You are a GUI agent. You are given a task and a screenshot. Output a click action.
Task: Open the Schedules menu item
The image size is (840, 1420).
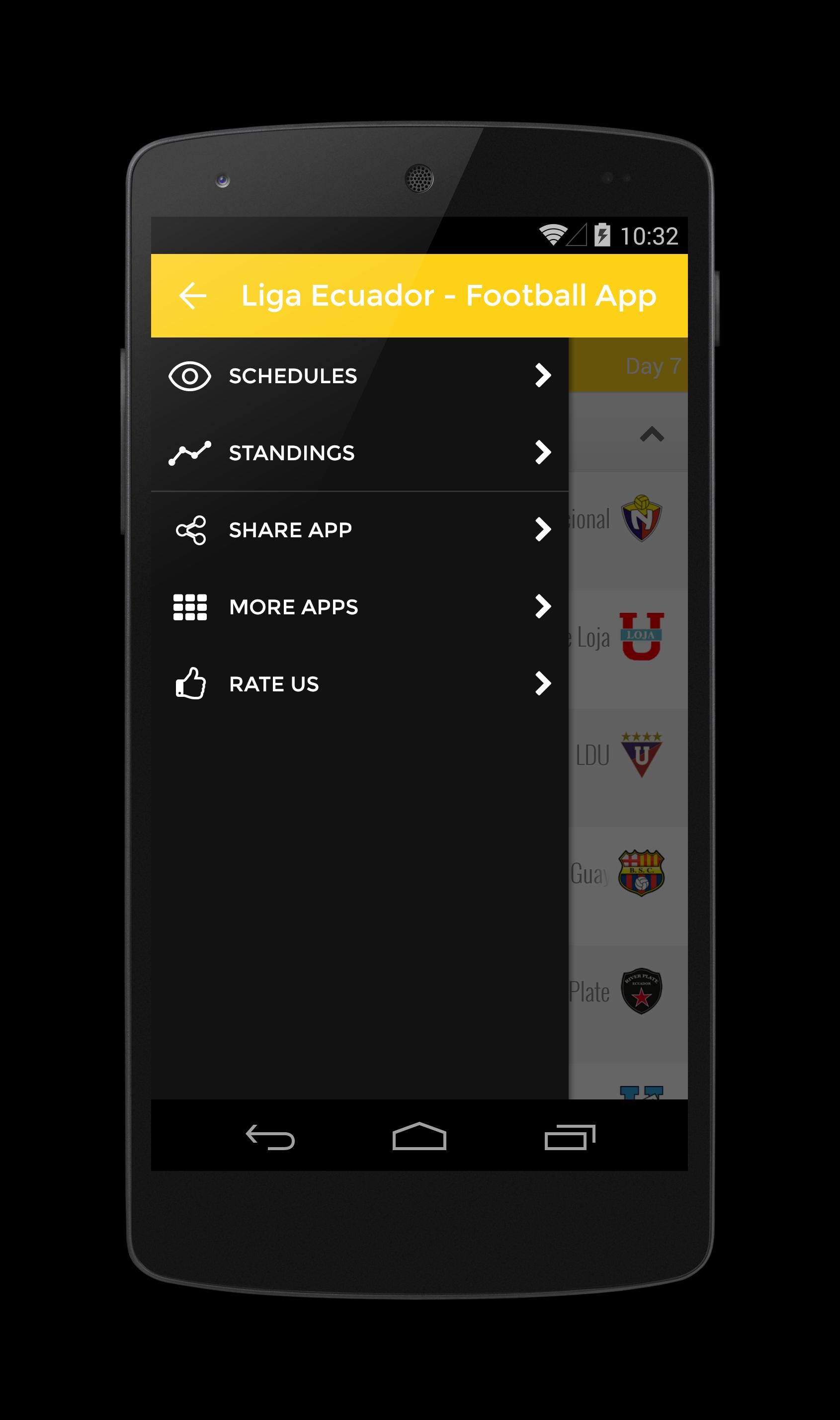[x=359, y=376]
